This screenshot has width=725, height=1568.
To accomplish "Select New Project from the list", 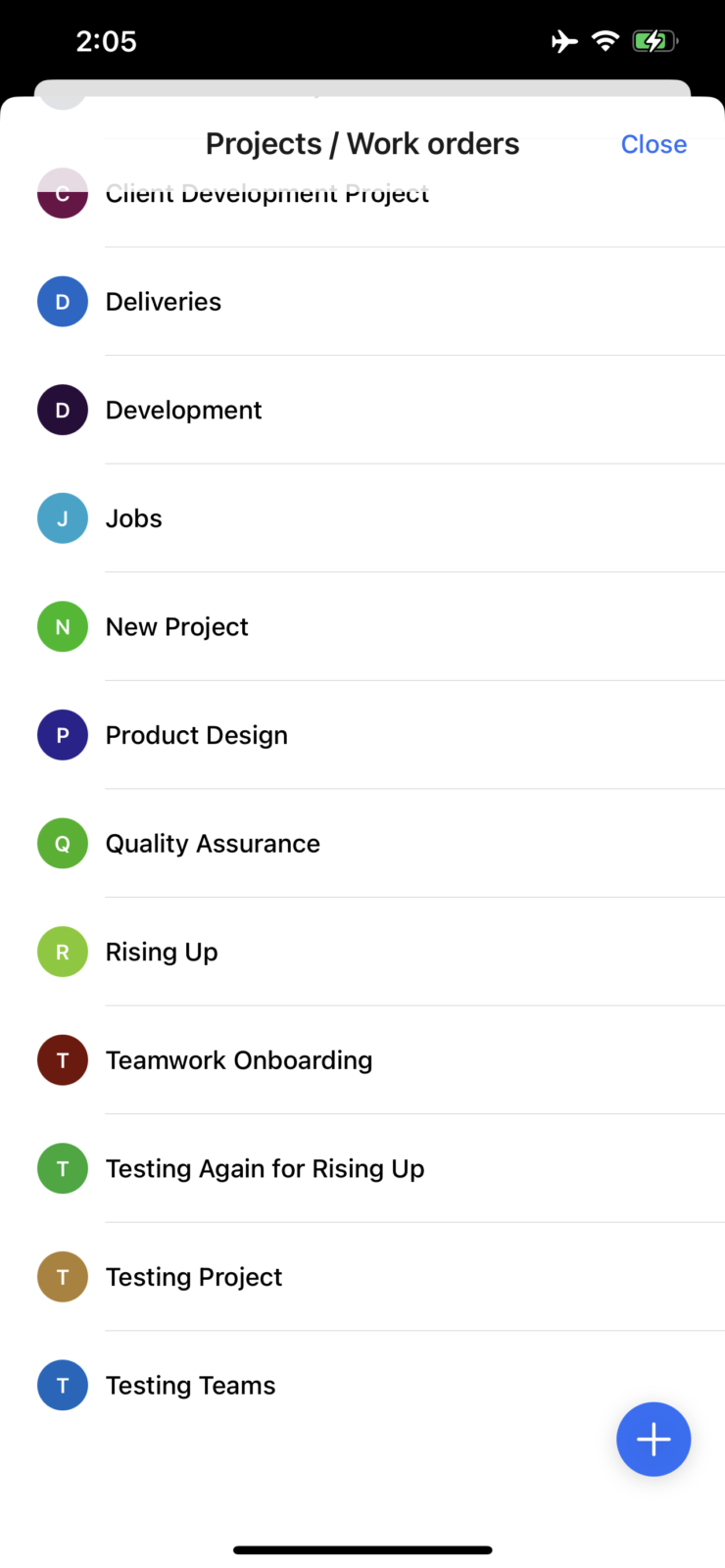I will [362, 626].
